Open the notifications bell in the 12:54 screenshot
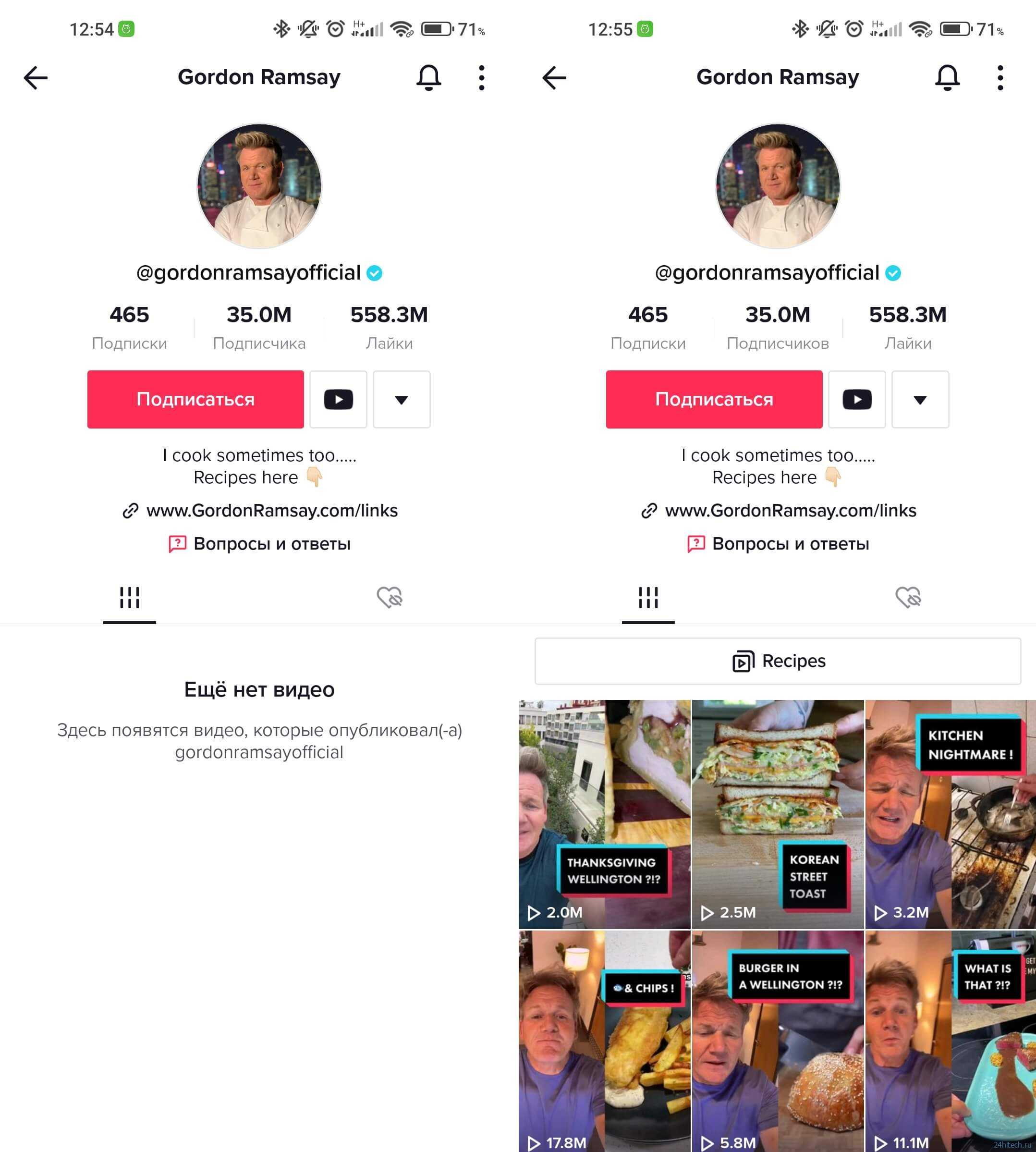1036x1152 pixels. pyautogui.click(x=428, y=77)
